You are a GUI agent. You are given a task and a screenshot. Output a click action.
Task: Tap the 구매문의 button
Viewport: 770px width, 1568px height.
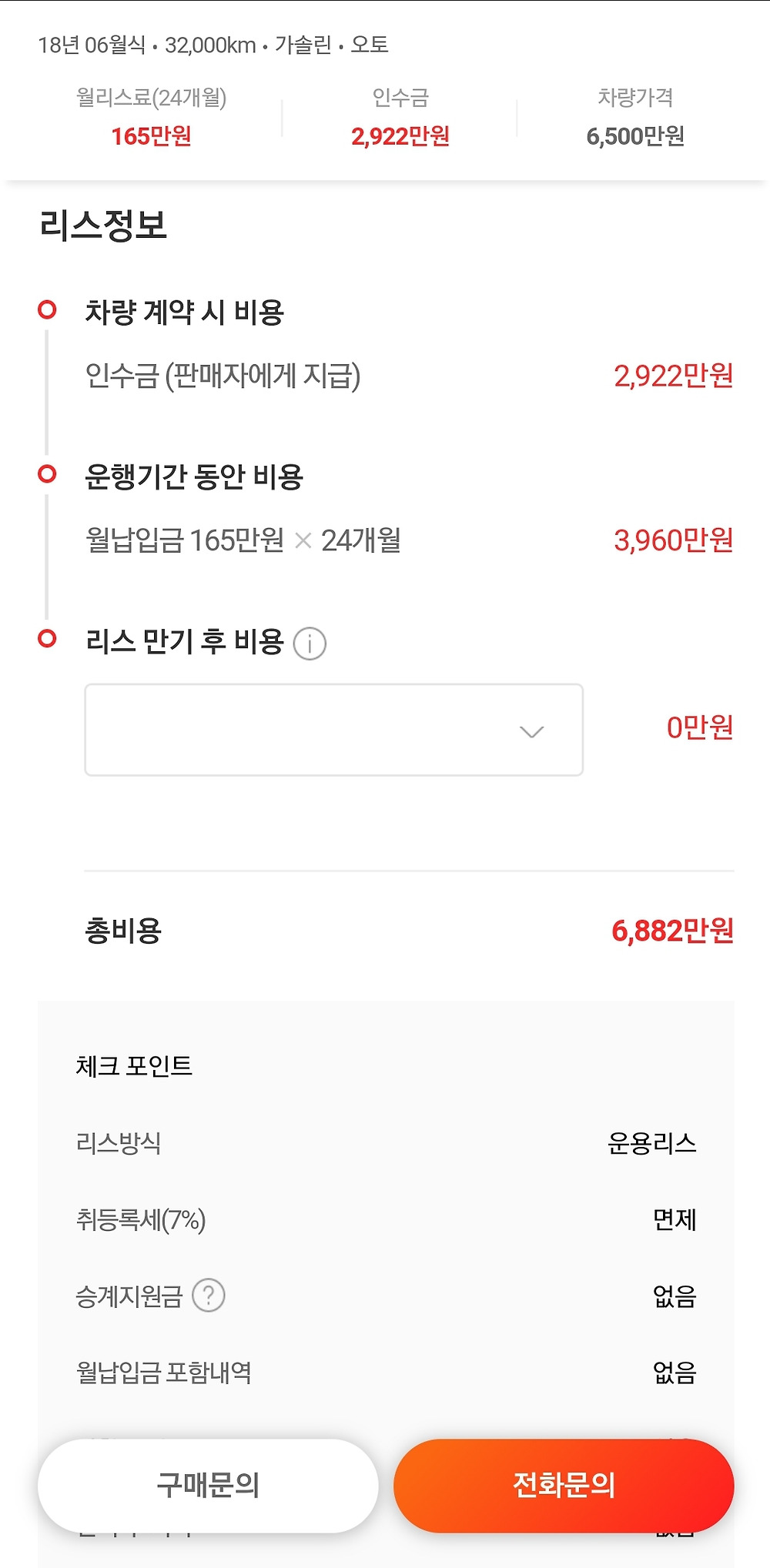pyautogui.click(x=208, y=1485)
